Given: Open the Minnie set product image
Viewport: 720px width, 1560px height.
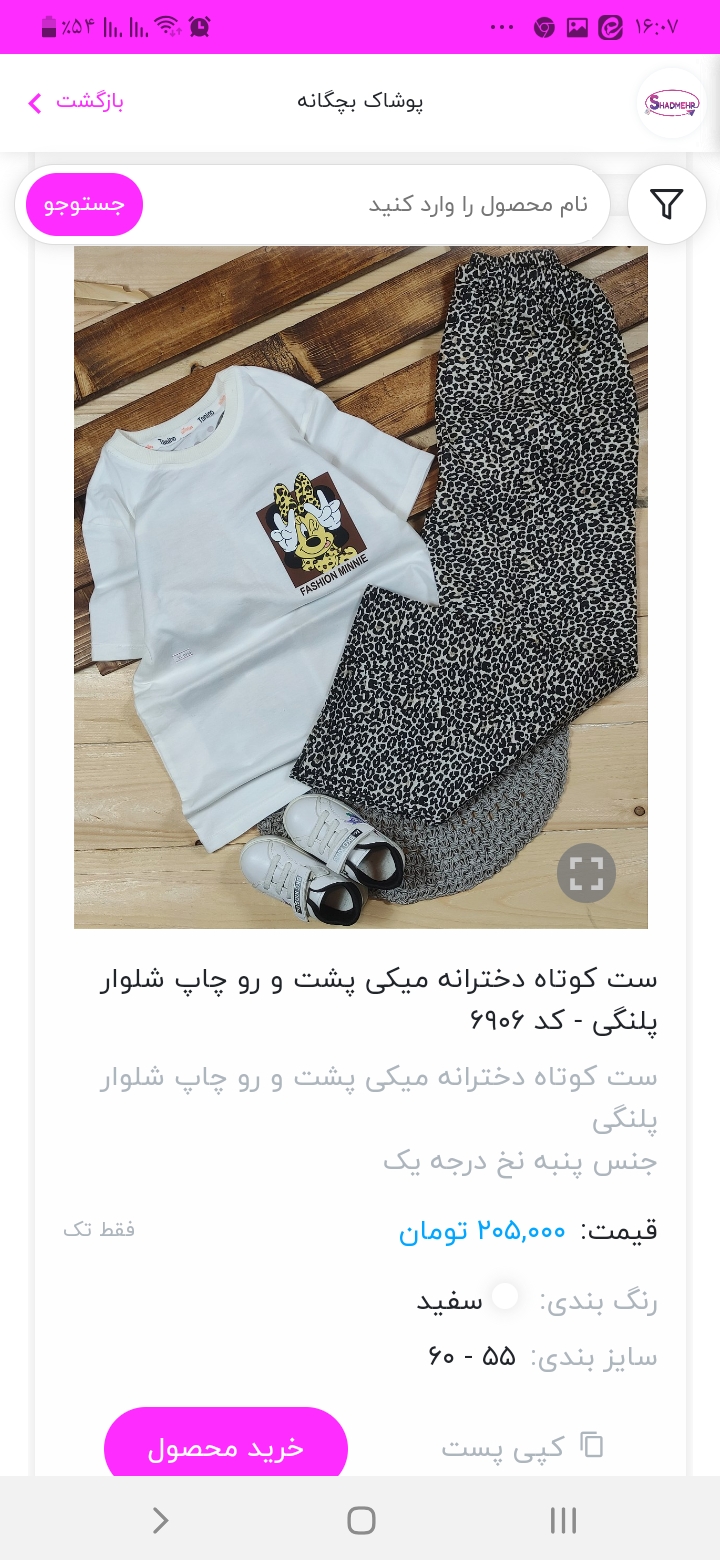Looking at the screenshot, I should tap(361, 588).
